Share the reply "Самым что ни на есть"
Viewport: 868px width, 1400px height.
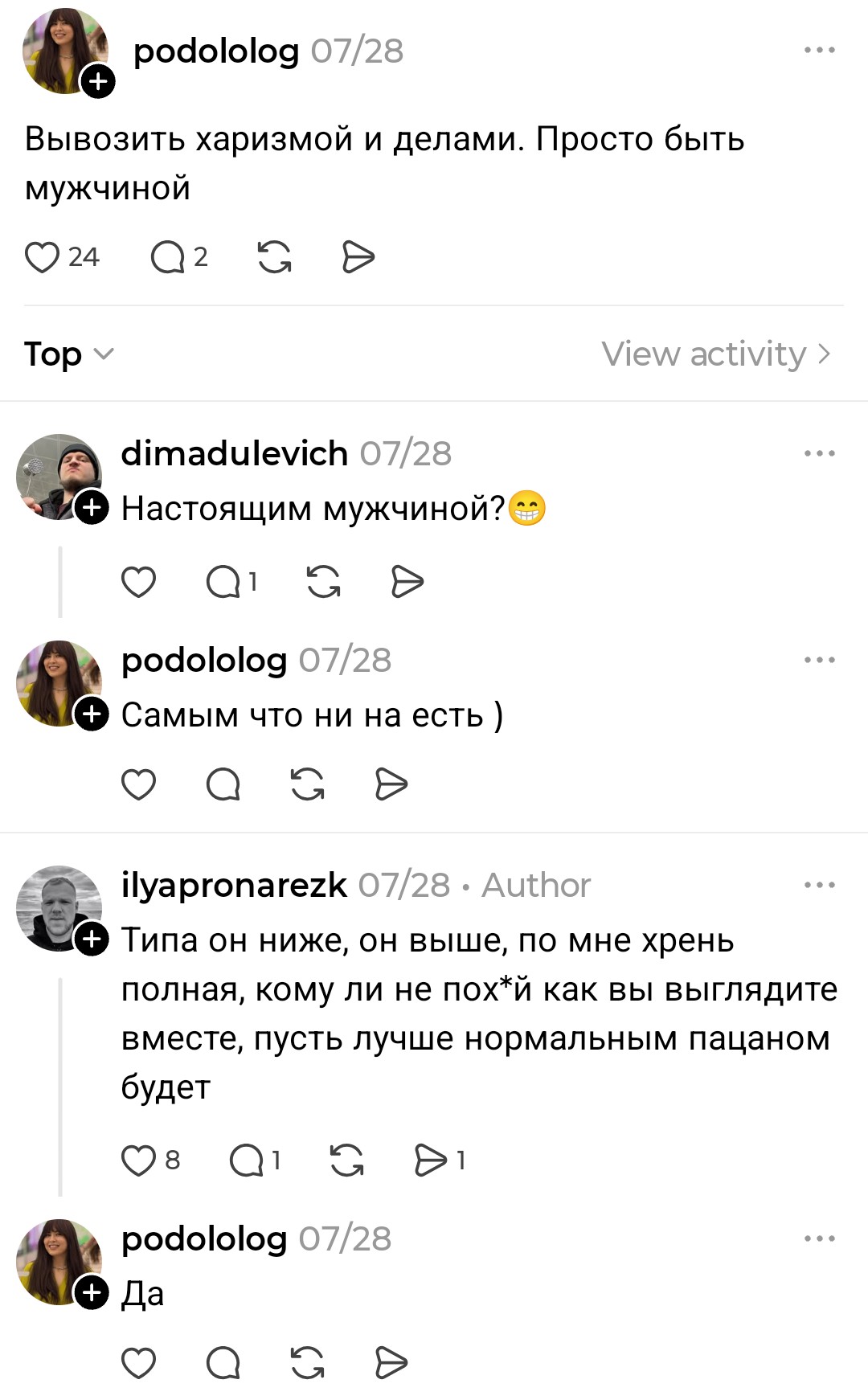pos(391,784)
